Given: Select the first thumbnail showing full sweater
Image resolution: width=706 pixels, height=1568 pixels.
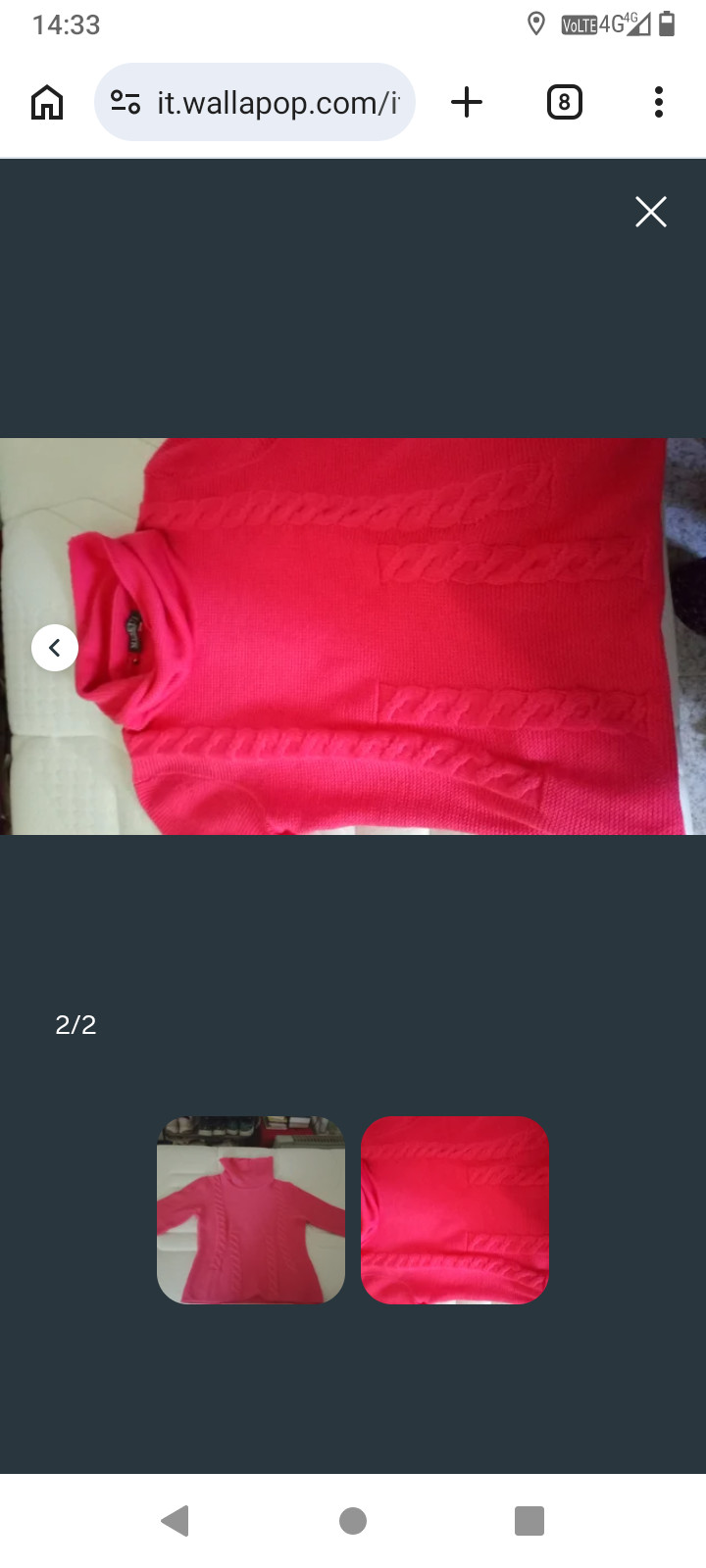Looking at the screenshot, I should click(251, 1210).
